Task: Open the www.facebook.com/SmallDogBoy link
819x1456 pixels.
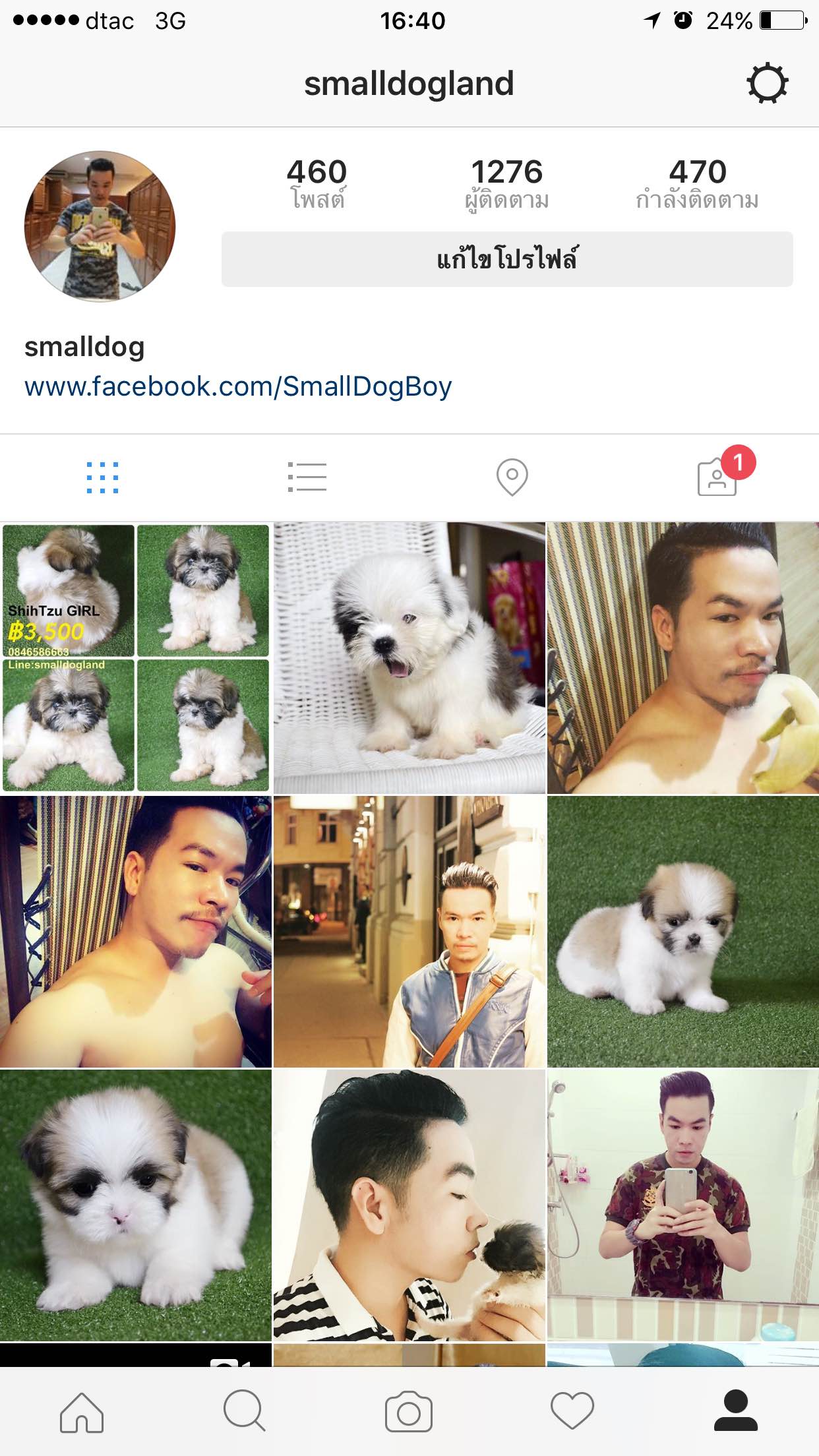Action: (238, 386)
